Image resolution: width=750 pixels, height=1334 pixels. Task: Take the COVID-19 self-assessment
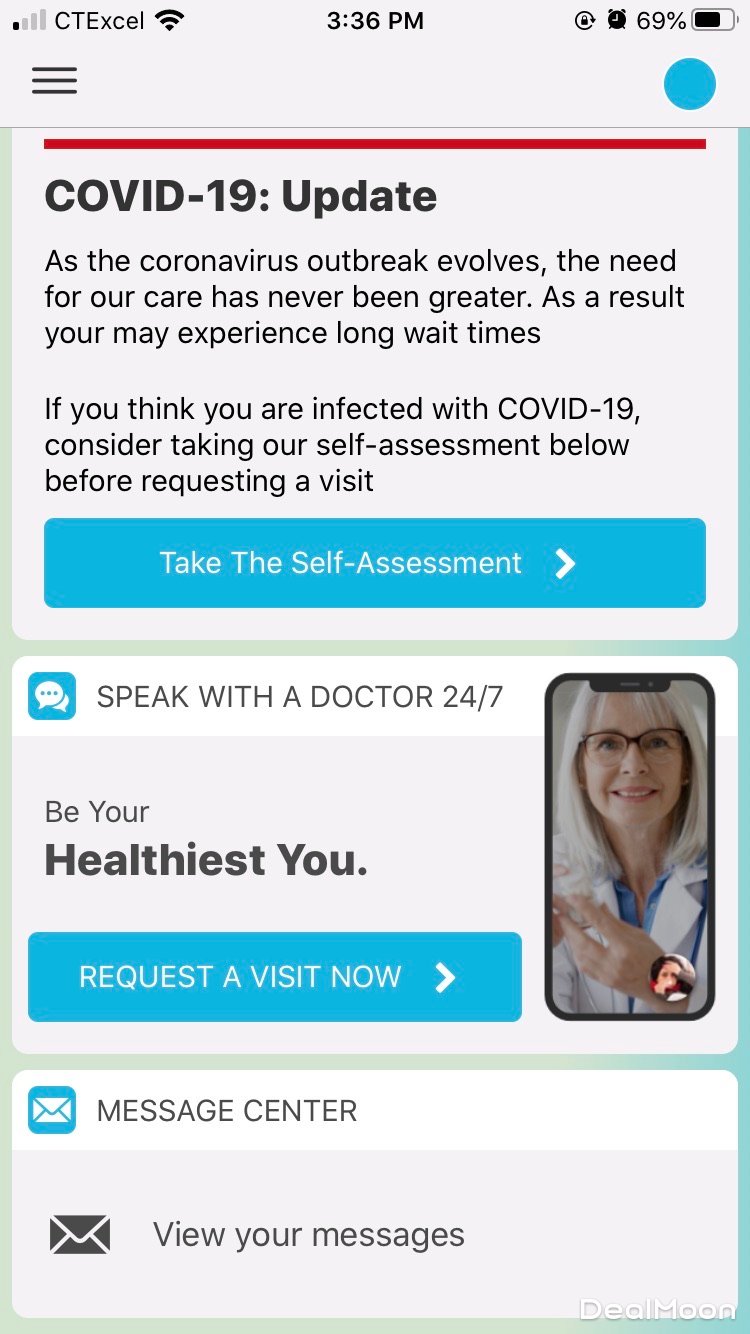tap(374, 563)
